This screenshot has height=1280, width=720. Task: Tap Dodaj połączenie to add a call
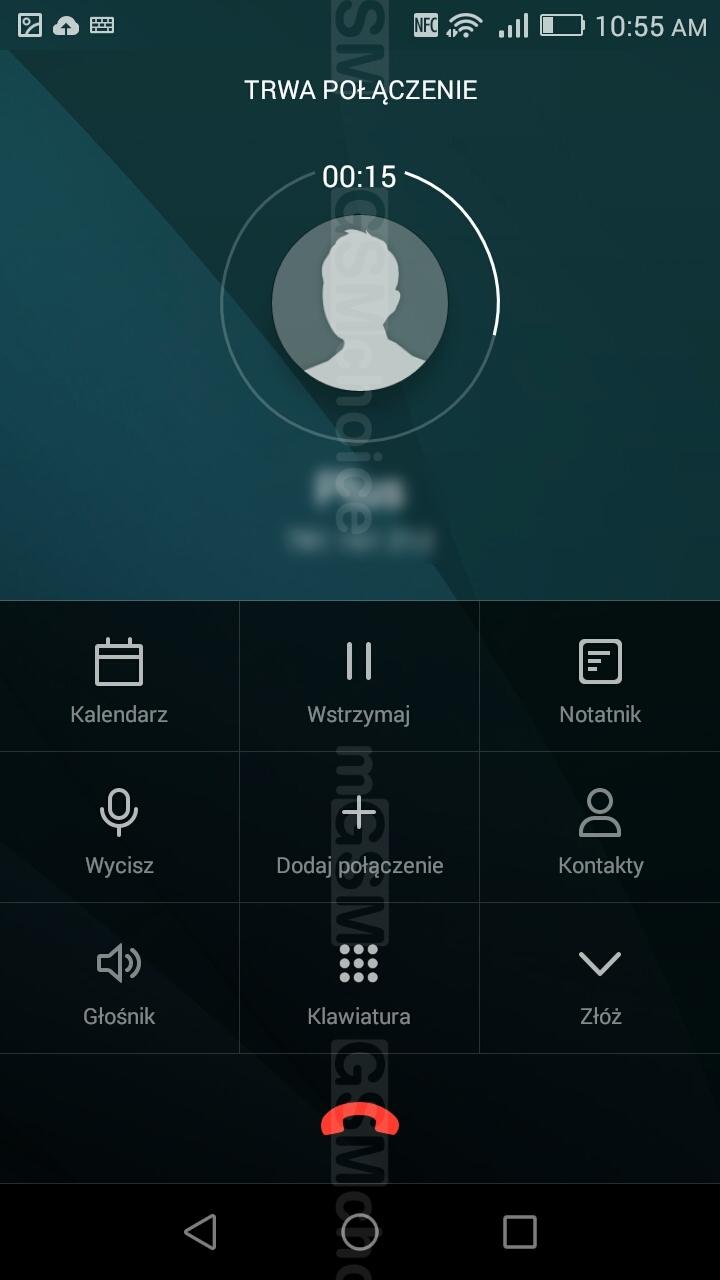click(x=359, y=828)
